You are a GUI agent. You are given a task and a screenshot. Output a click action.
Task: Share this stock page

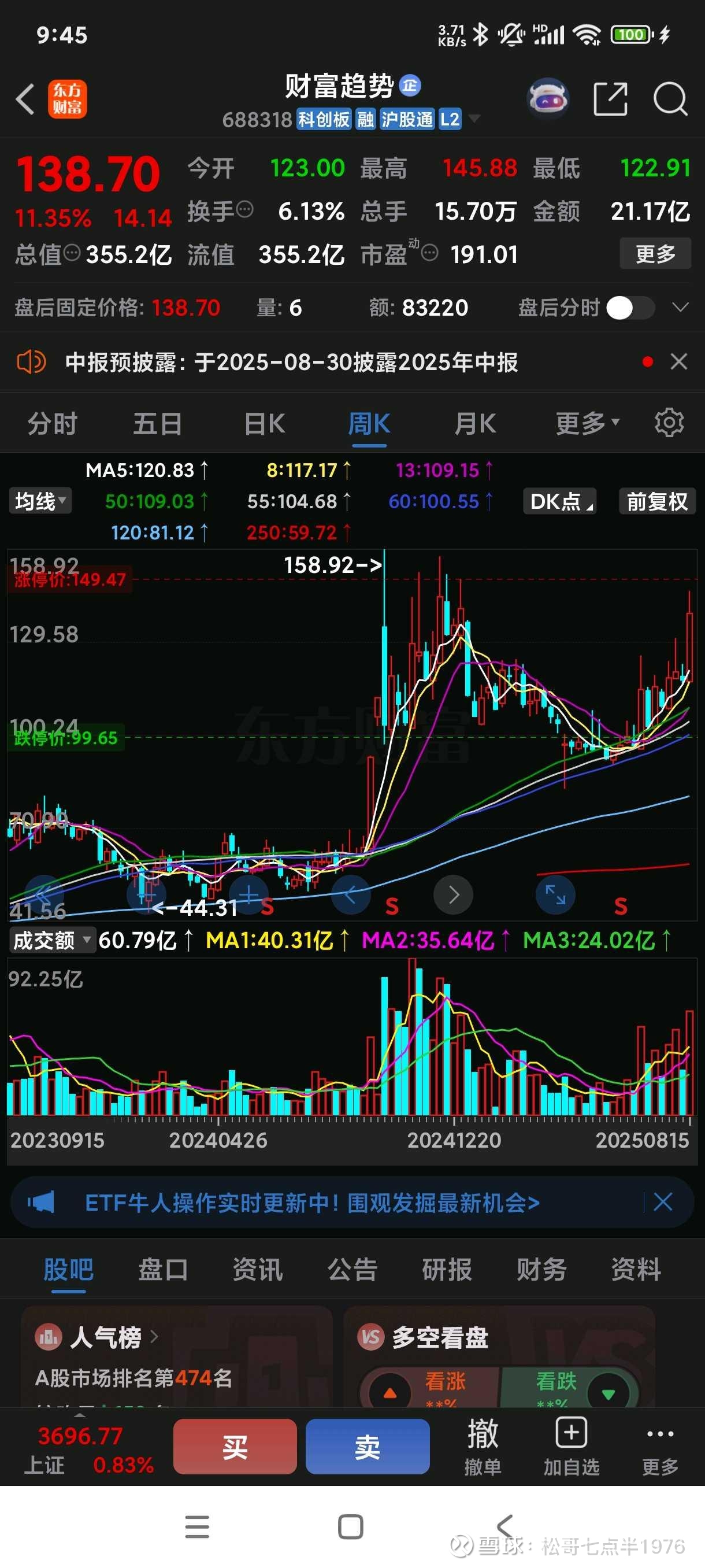coord(610,99)
